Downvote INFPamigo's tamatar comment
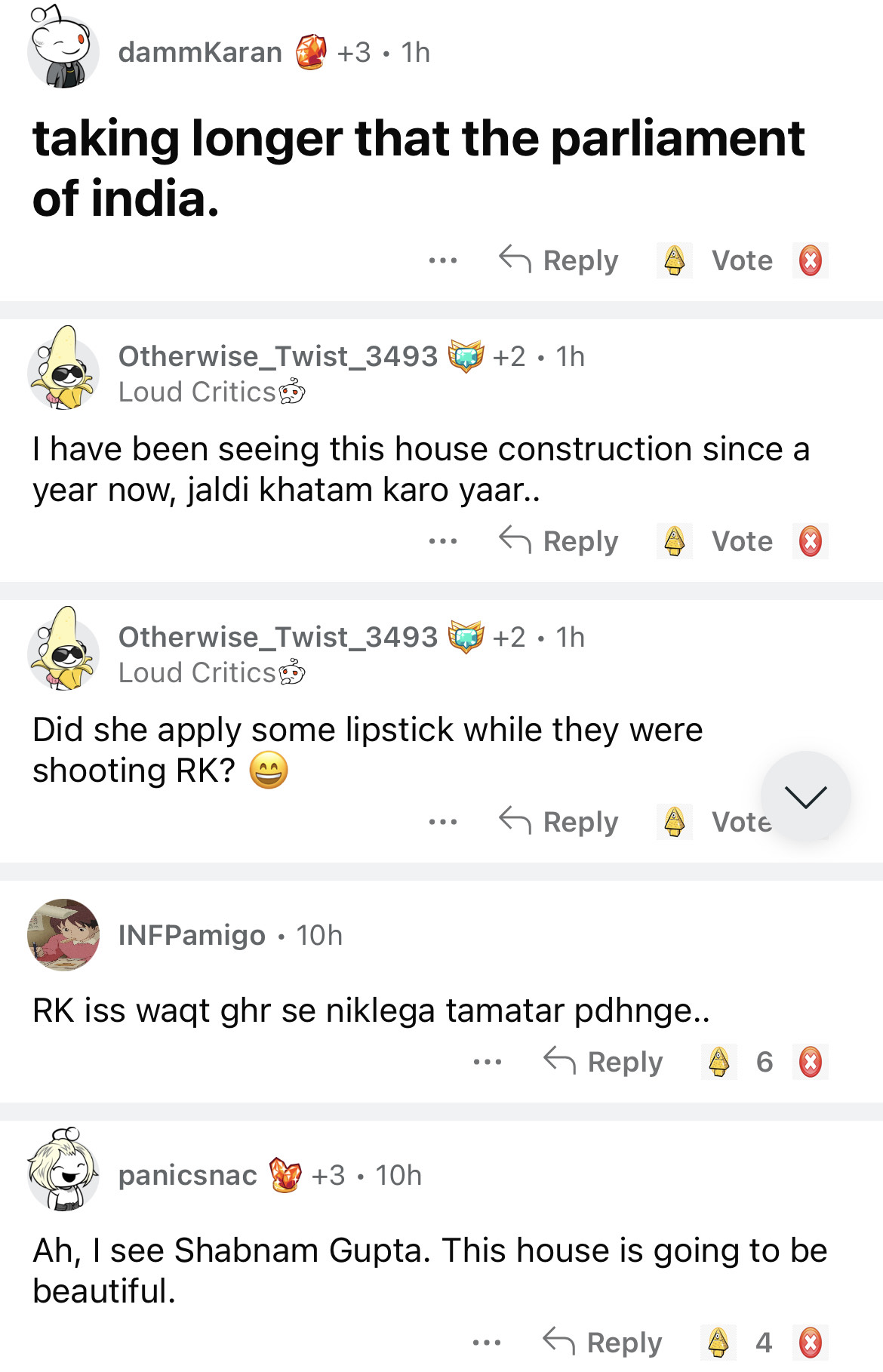This screenshot has height=1372, width=883. (x=810, y=1062)
